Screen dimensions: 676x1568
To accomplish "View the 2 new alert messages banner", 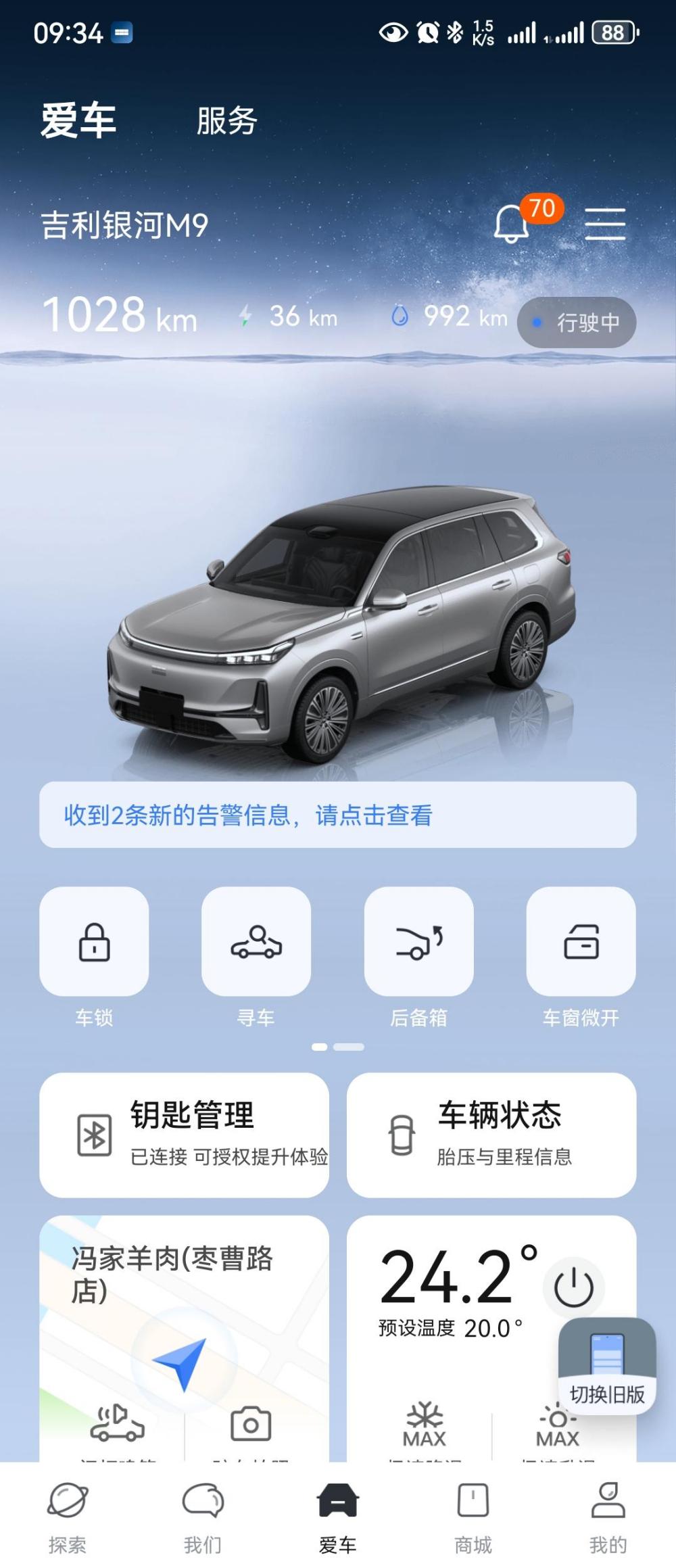I will click(337, 815).
